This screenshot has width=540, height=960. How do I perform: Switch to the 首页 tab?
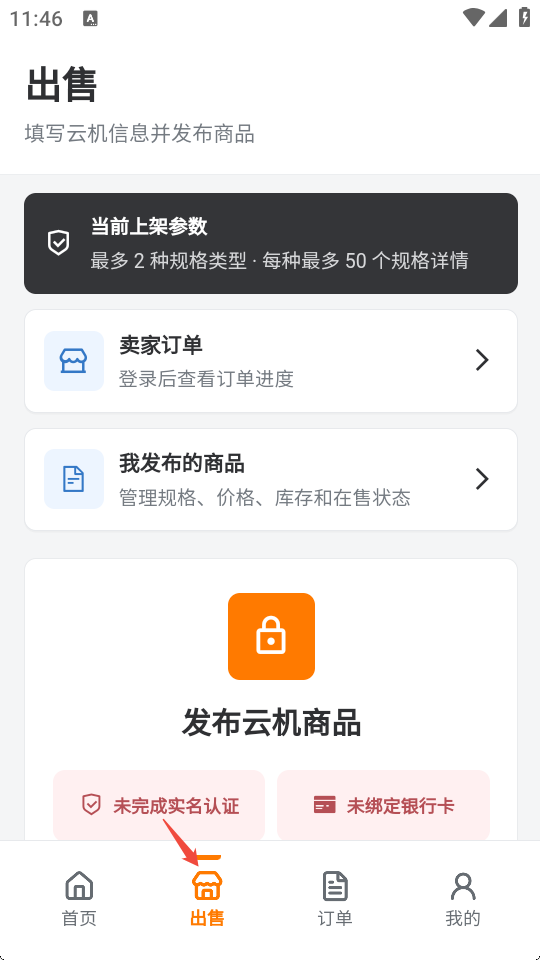pos(79,899)
